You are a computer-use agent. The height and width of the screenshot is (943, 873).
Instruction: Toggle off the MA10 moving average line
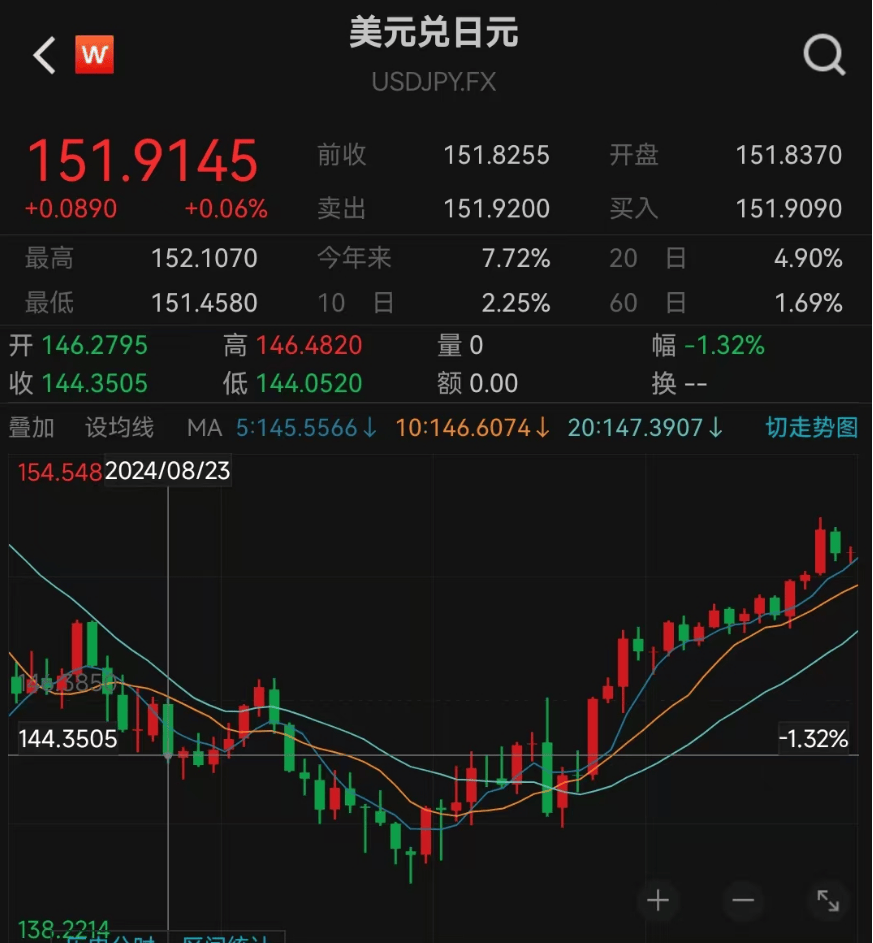[544, 428]
